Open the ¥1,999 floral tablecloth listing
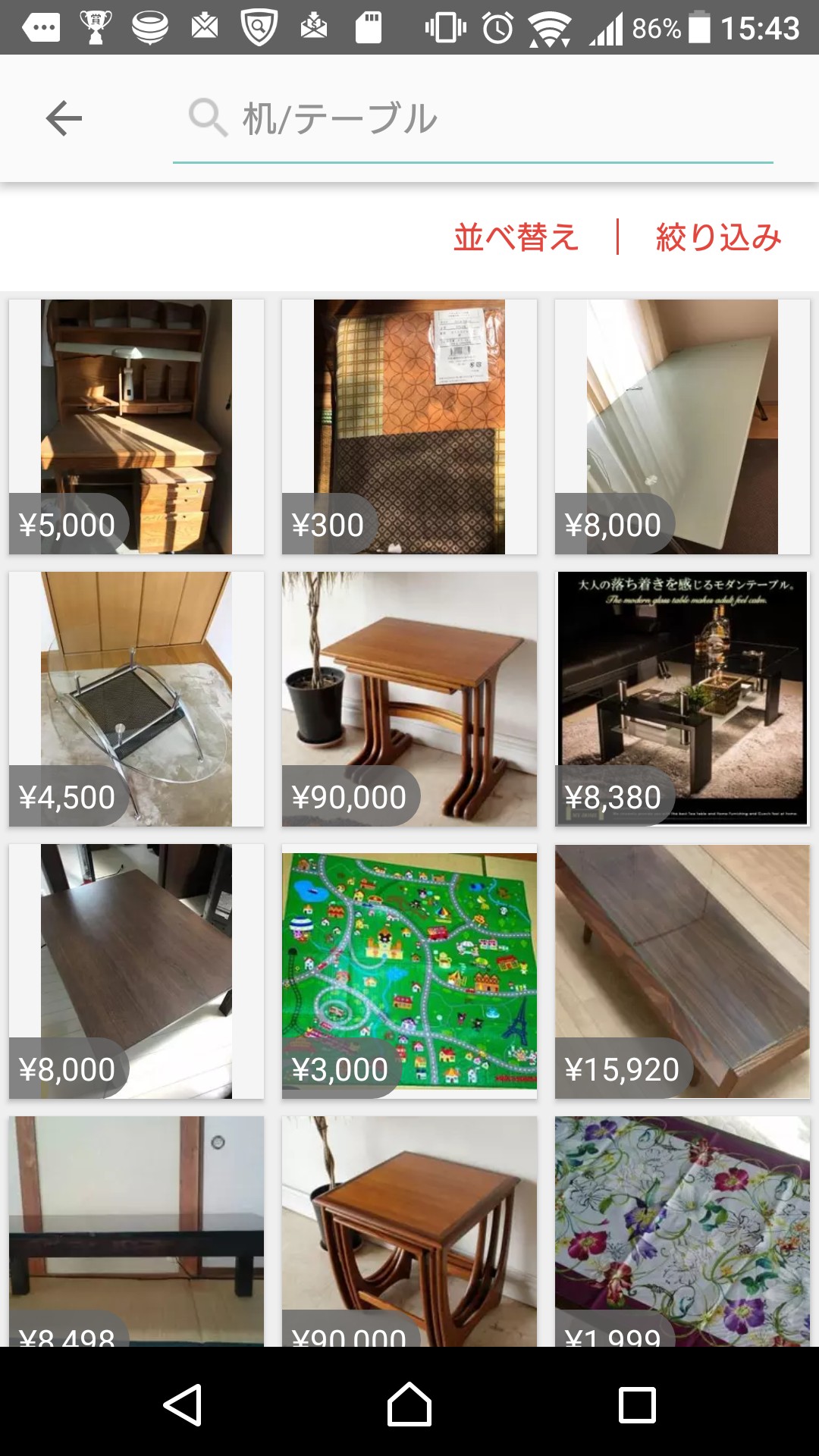 [682, 1230]
